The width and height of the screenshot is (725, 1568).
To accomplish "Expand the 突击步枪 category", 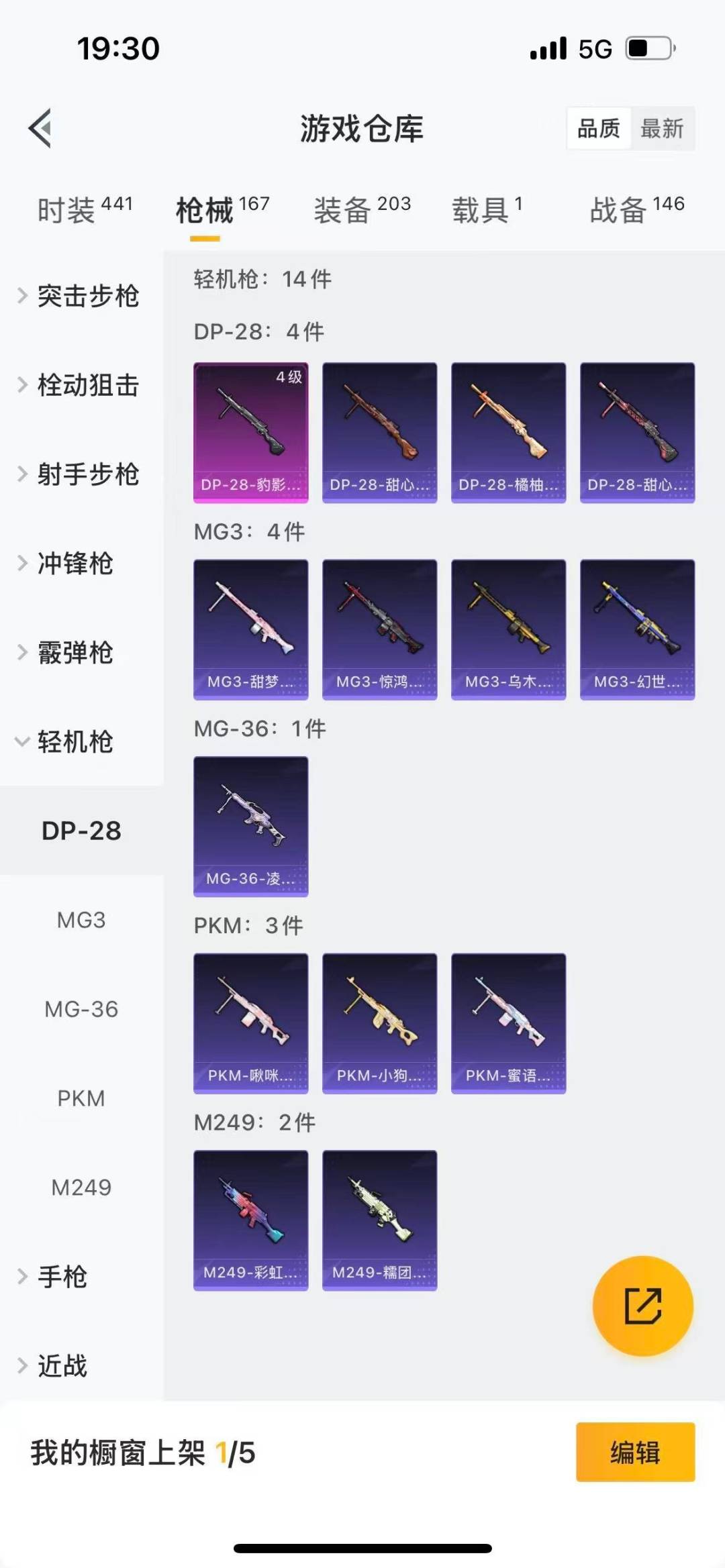I will [x=81, y=296].
